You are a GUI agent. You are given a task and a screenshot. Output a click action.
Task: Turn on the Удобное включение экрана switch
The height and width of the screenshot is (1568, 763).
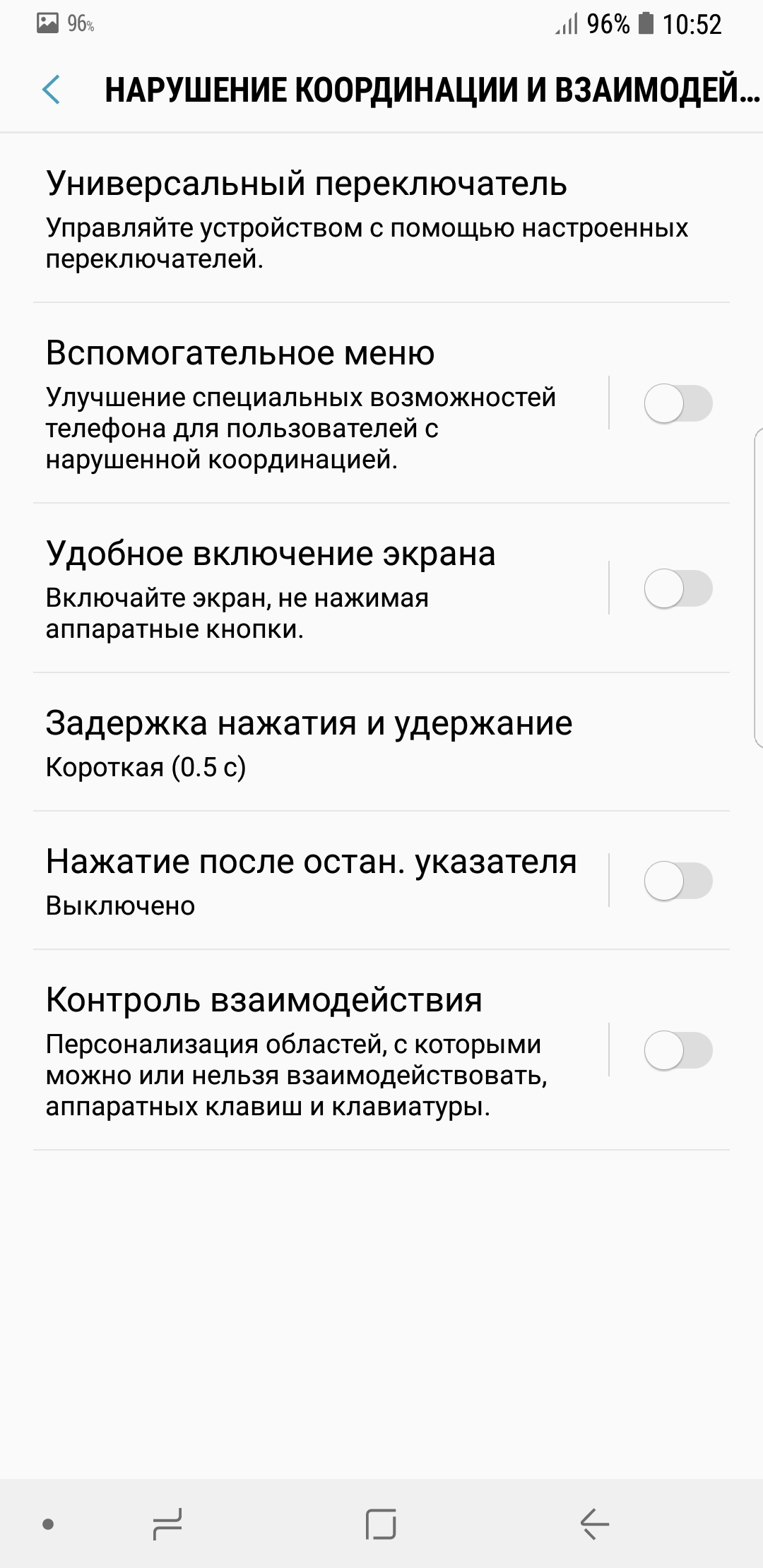[678, 588]
